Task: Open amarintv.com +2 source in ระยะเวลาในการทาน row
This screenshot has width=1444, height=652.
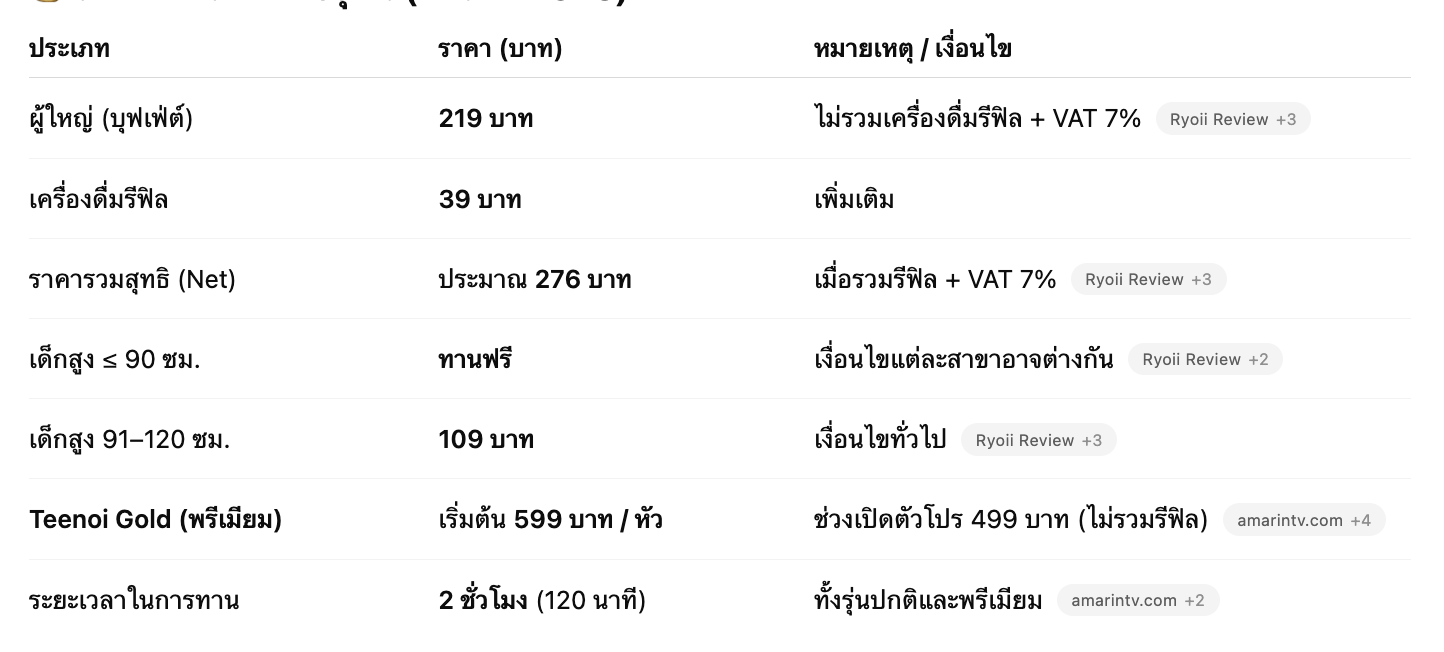Action: pyautogui.click(x=1137, y=600)
